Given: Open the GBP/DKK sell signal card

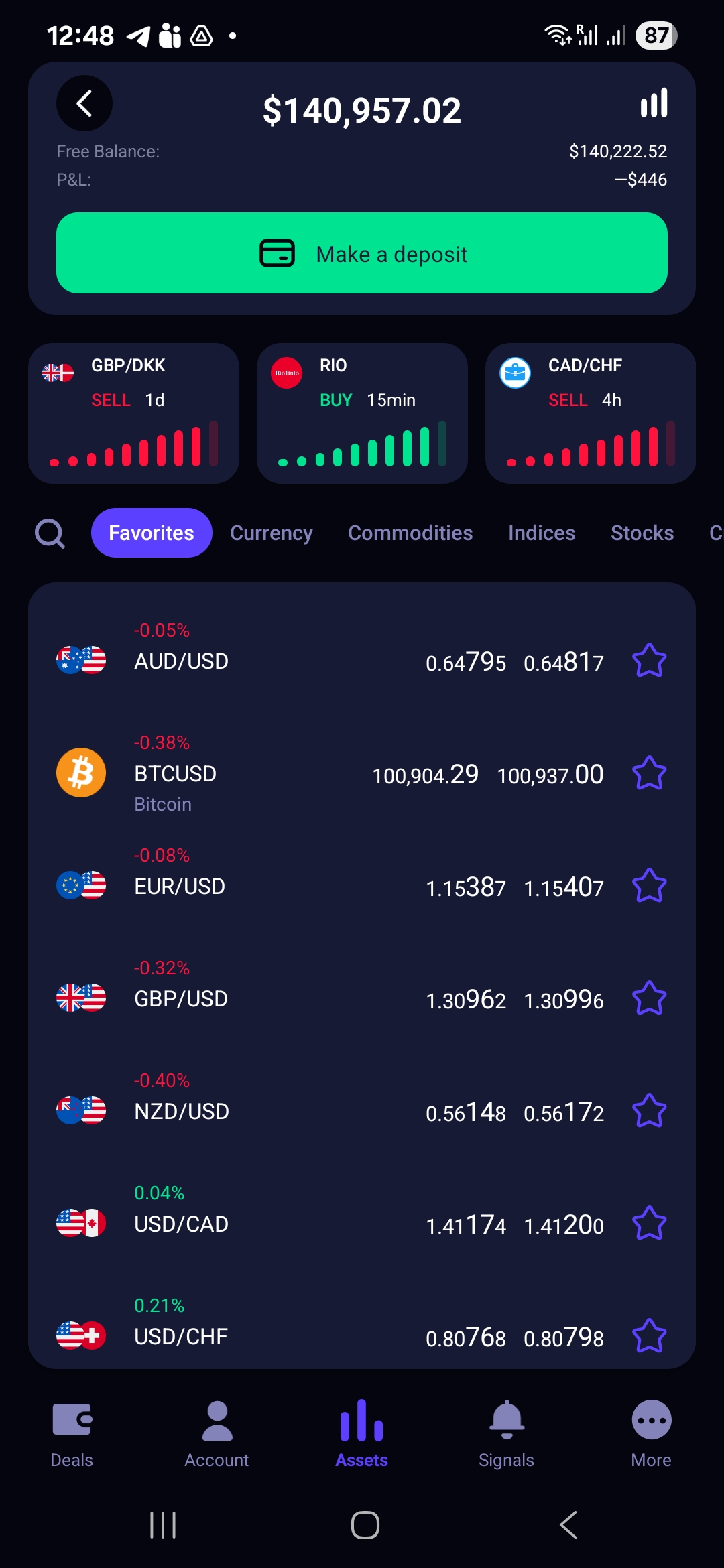Looking at the screenshot, I should click(x=133, y=413).
